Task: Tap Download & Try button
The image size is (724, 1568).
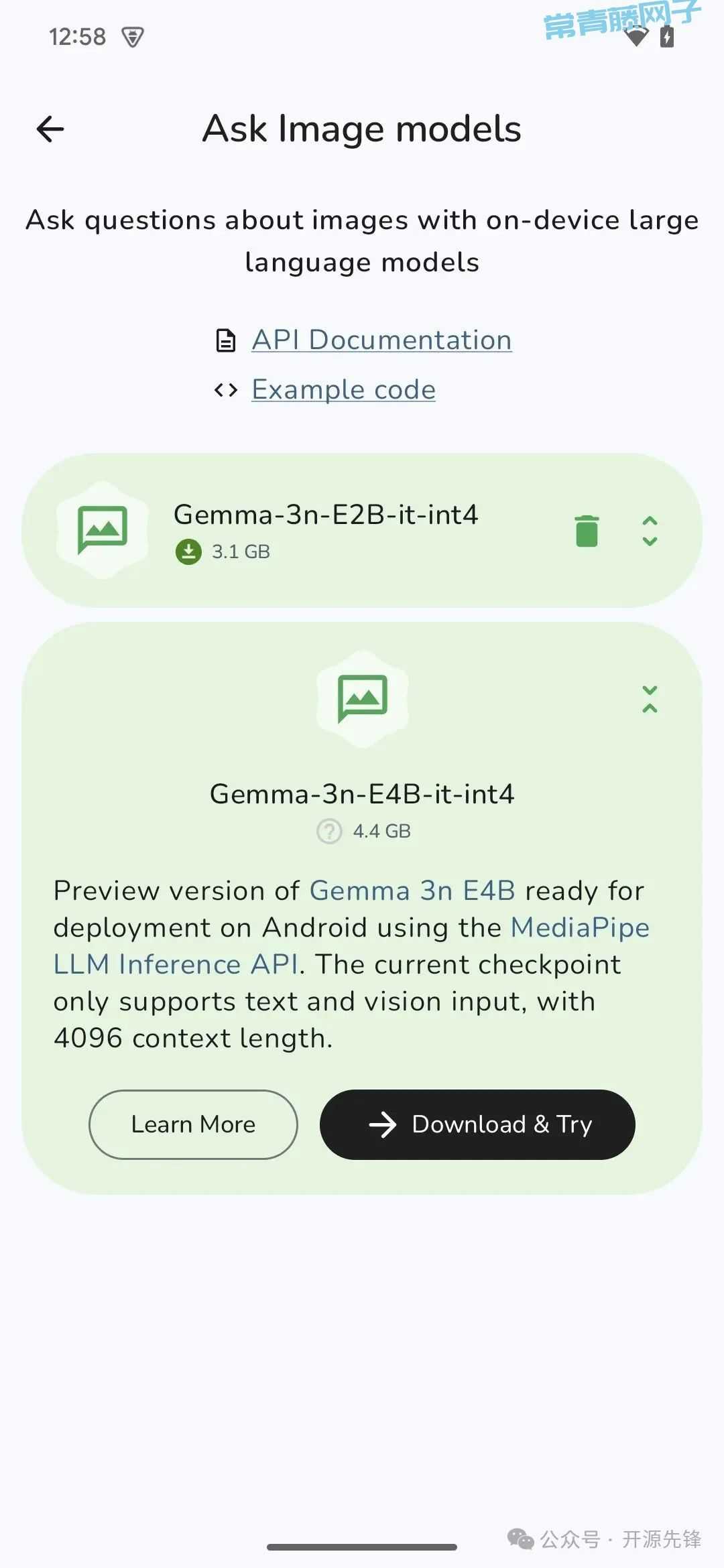Action: coord(477,1124)
